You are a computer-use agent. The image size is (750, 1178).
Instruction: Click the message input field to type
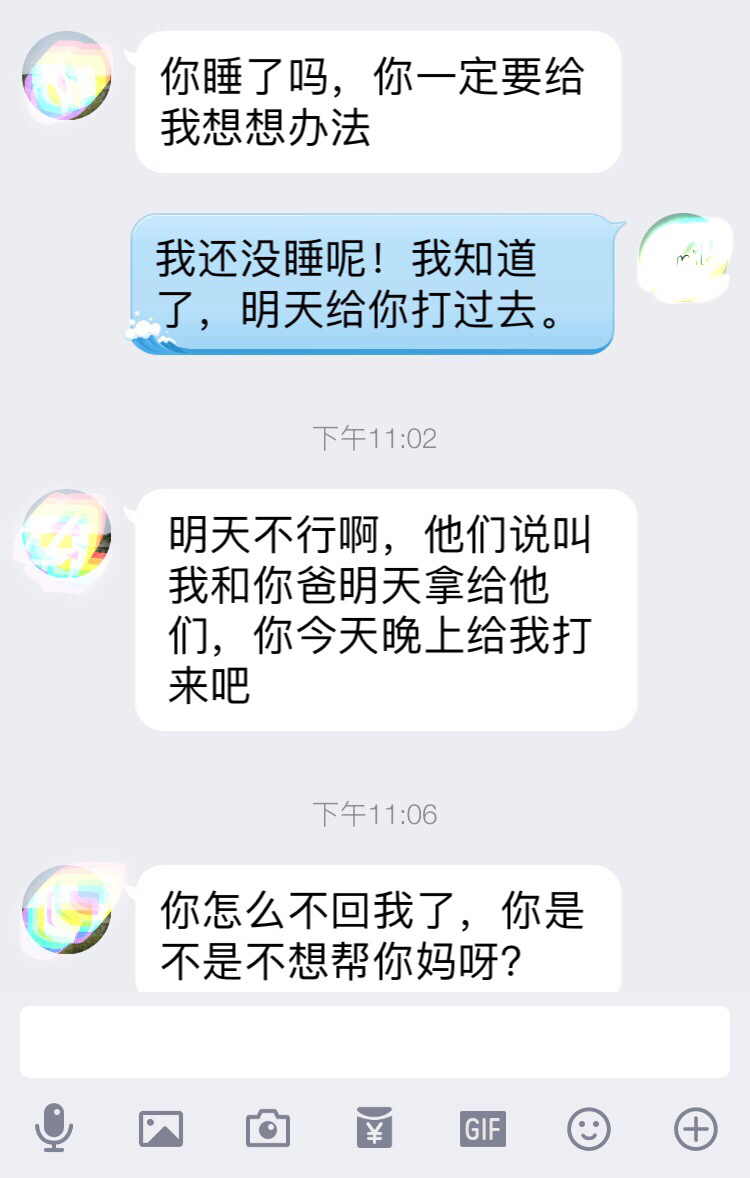point(375,1040)
